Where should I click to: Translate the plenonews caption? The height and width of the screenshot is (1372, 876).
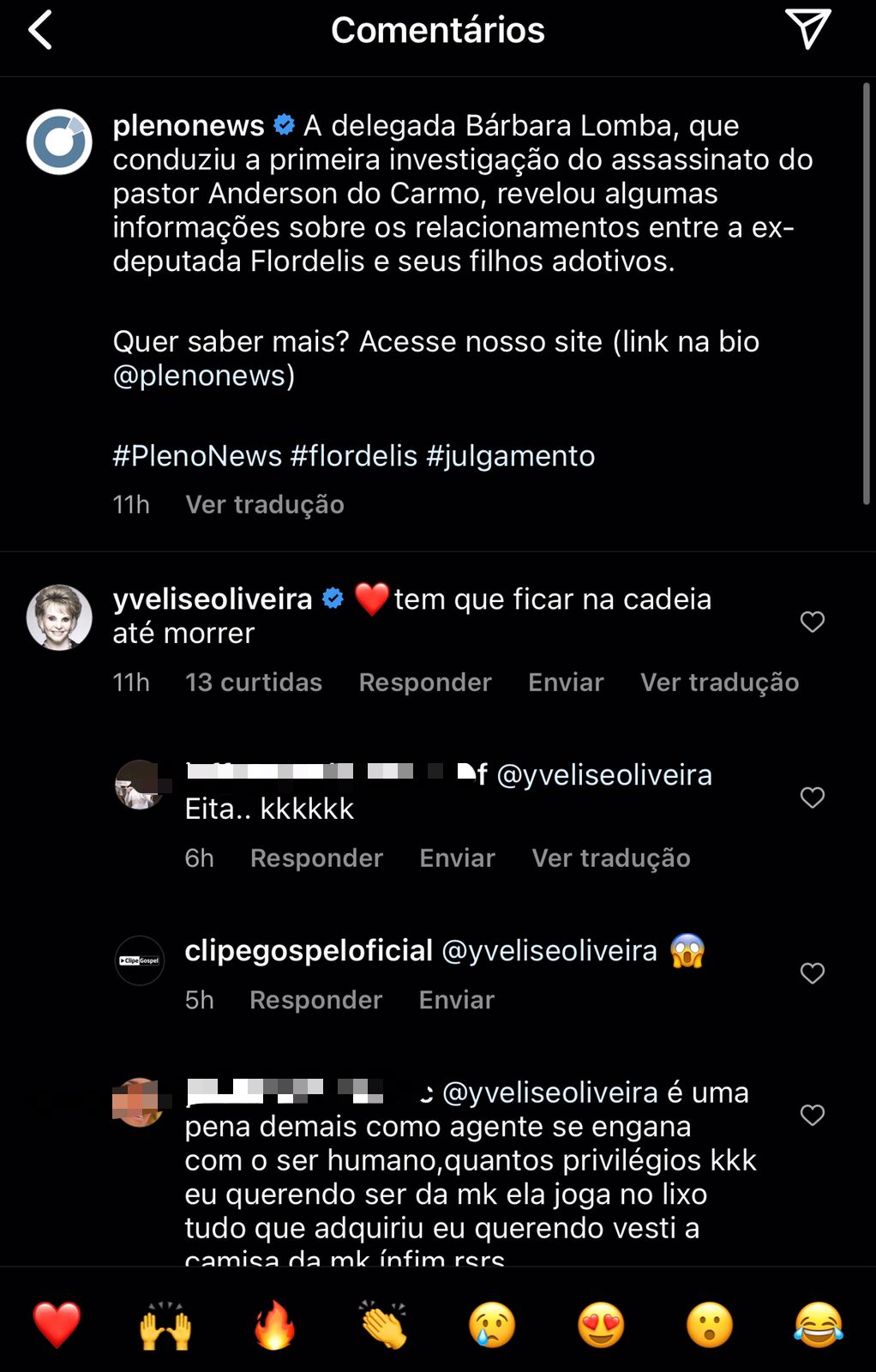265,504
